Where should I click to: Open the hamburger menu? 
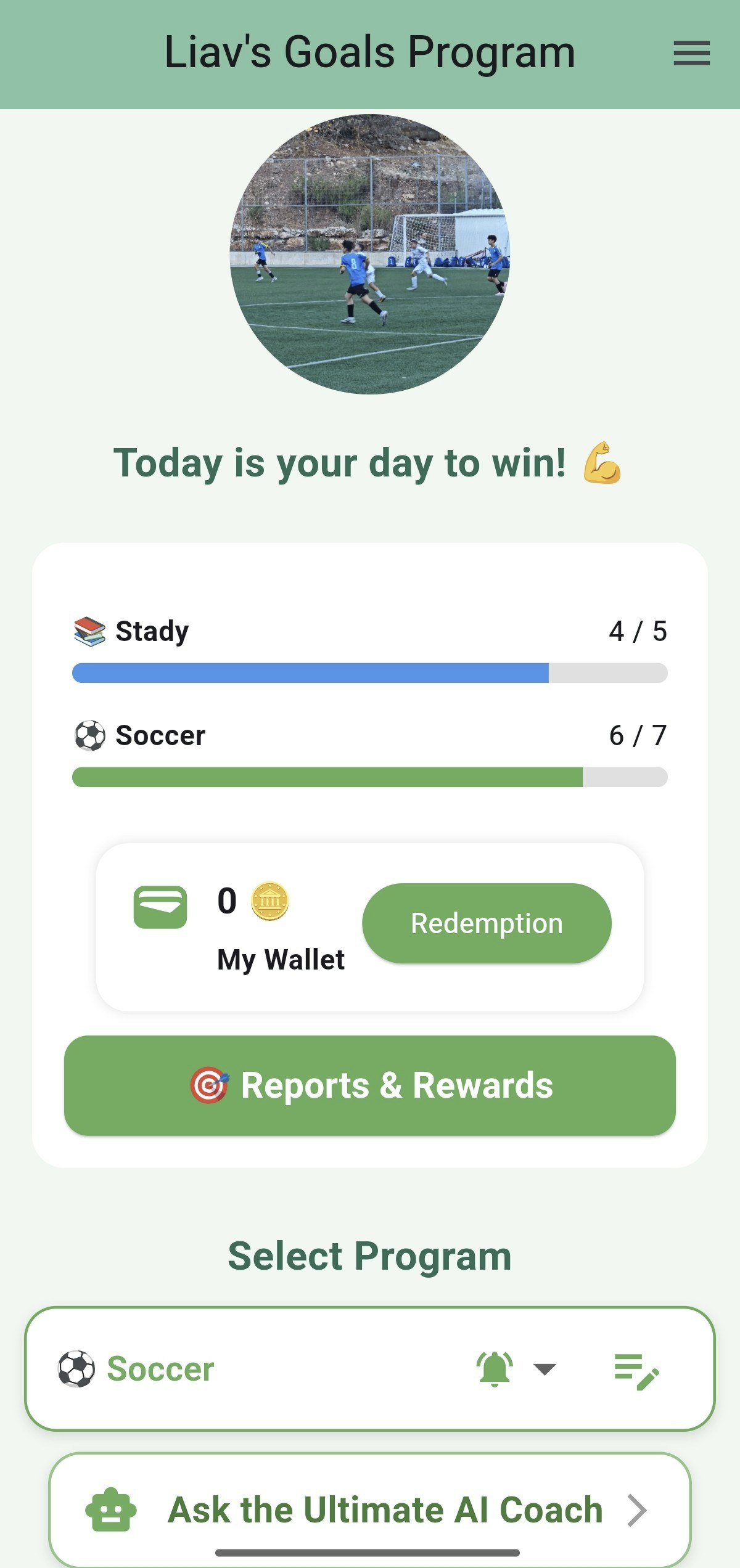[691, 54]
